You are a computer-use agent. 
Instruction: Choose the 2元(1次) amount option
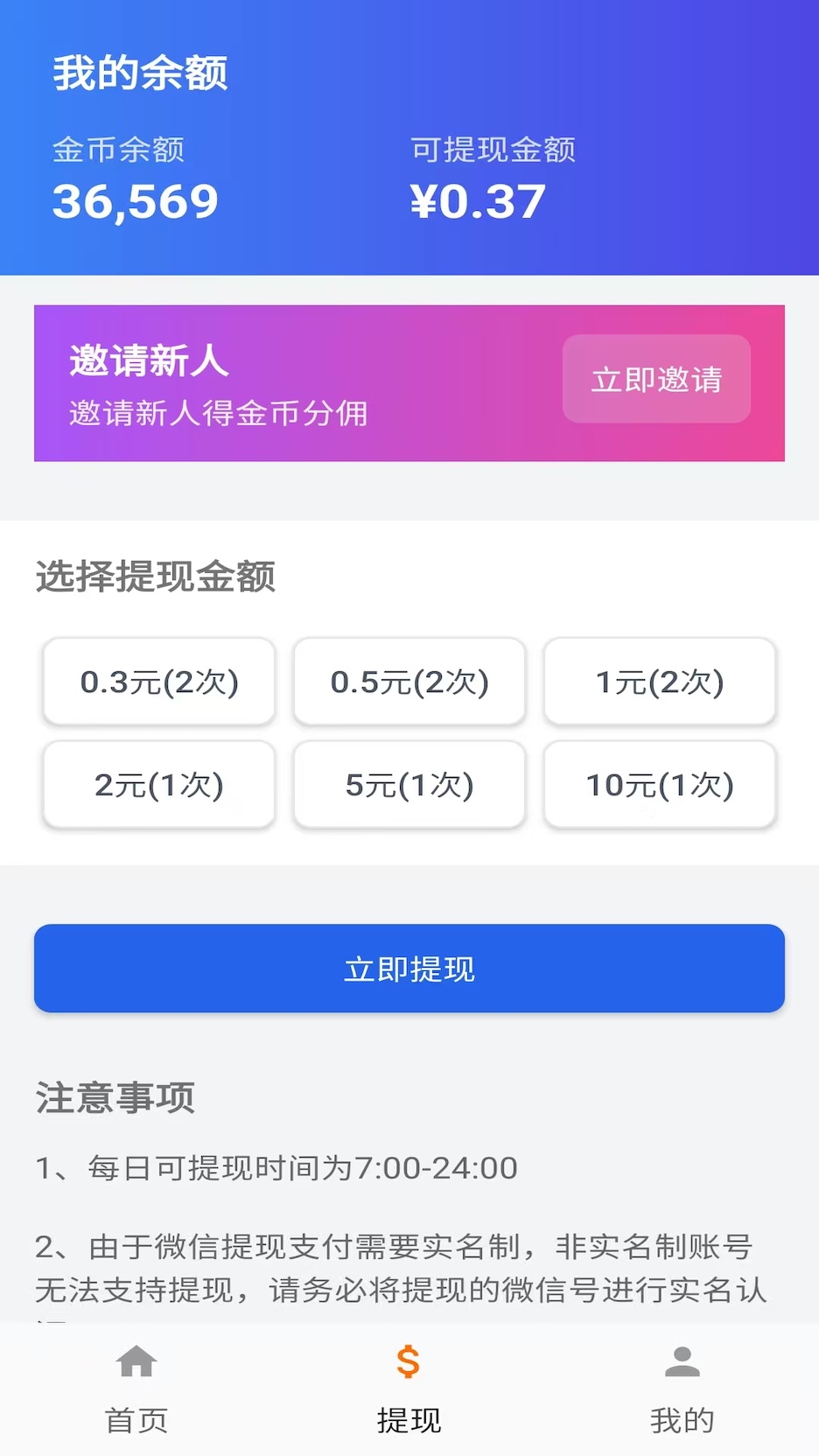pyautogui.click(x=158, y=784)
